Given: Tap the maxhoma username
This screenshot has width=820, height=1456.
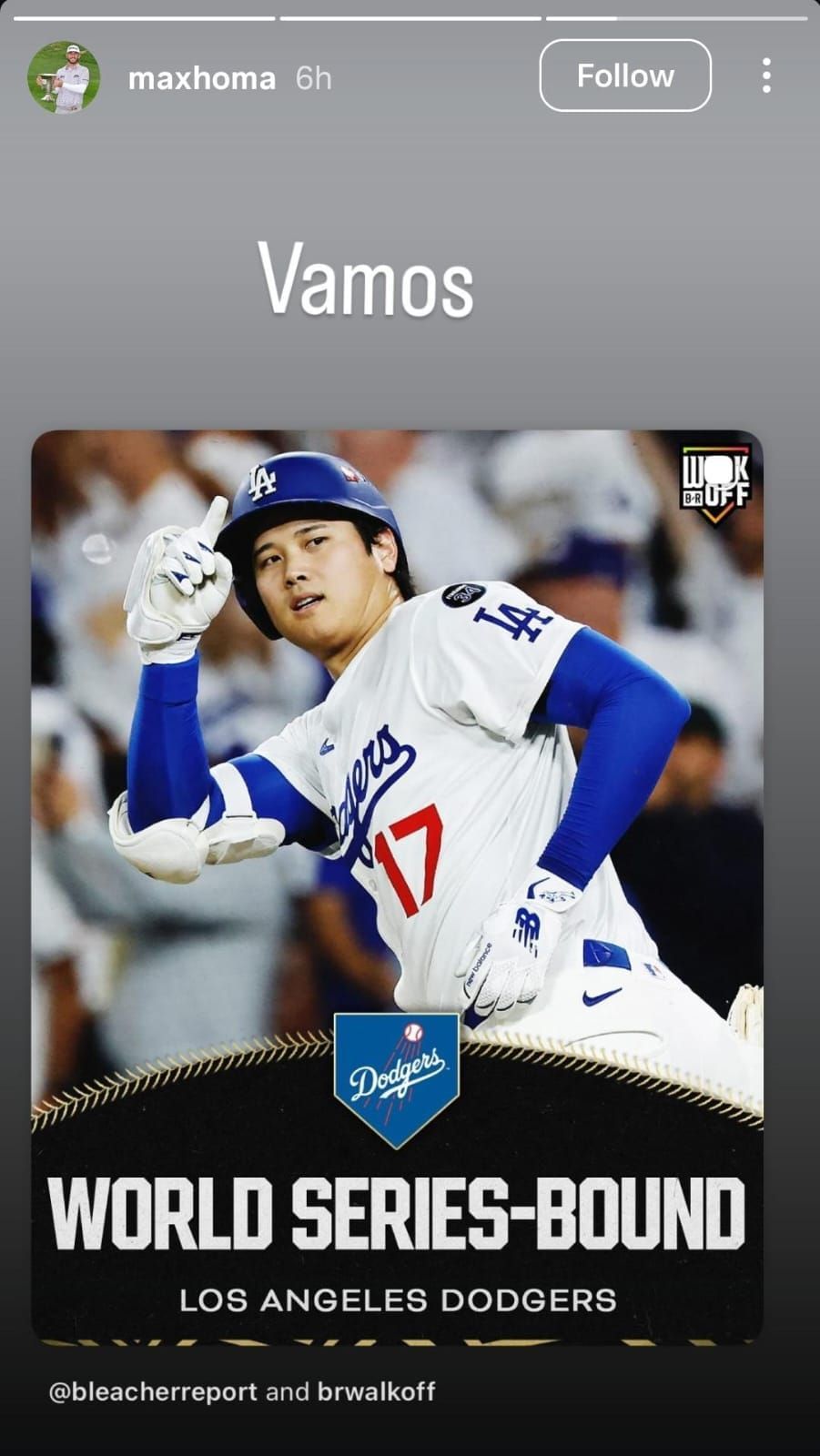Looking at the screenshot, I should point(201,79).
